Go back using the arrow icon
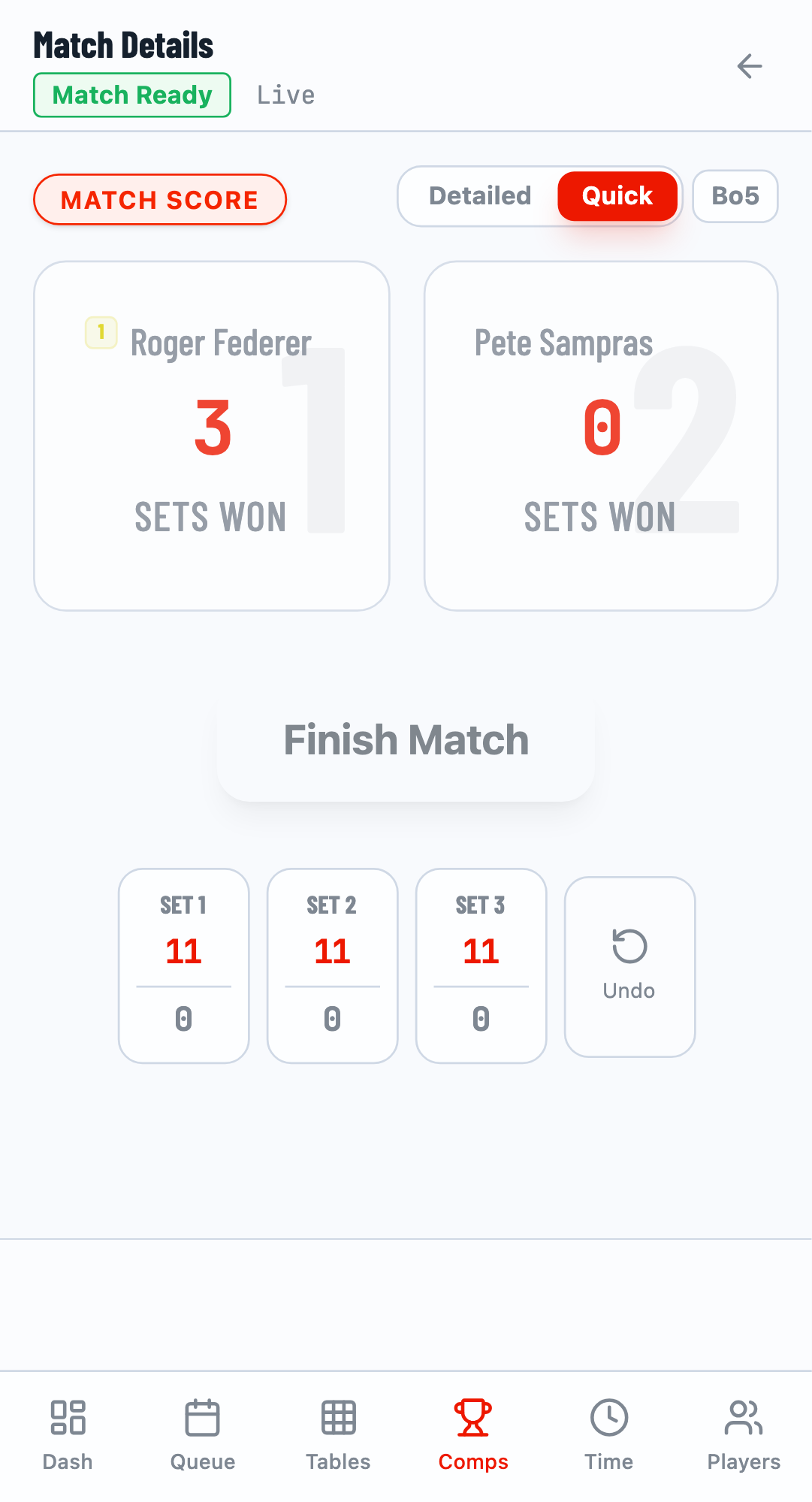 pyautogui.click(x=749, y=66)
